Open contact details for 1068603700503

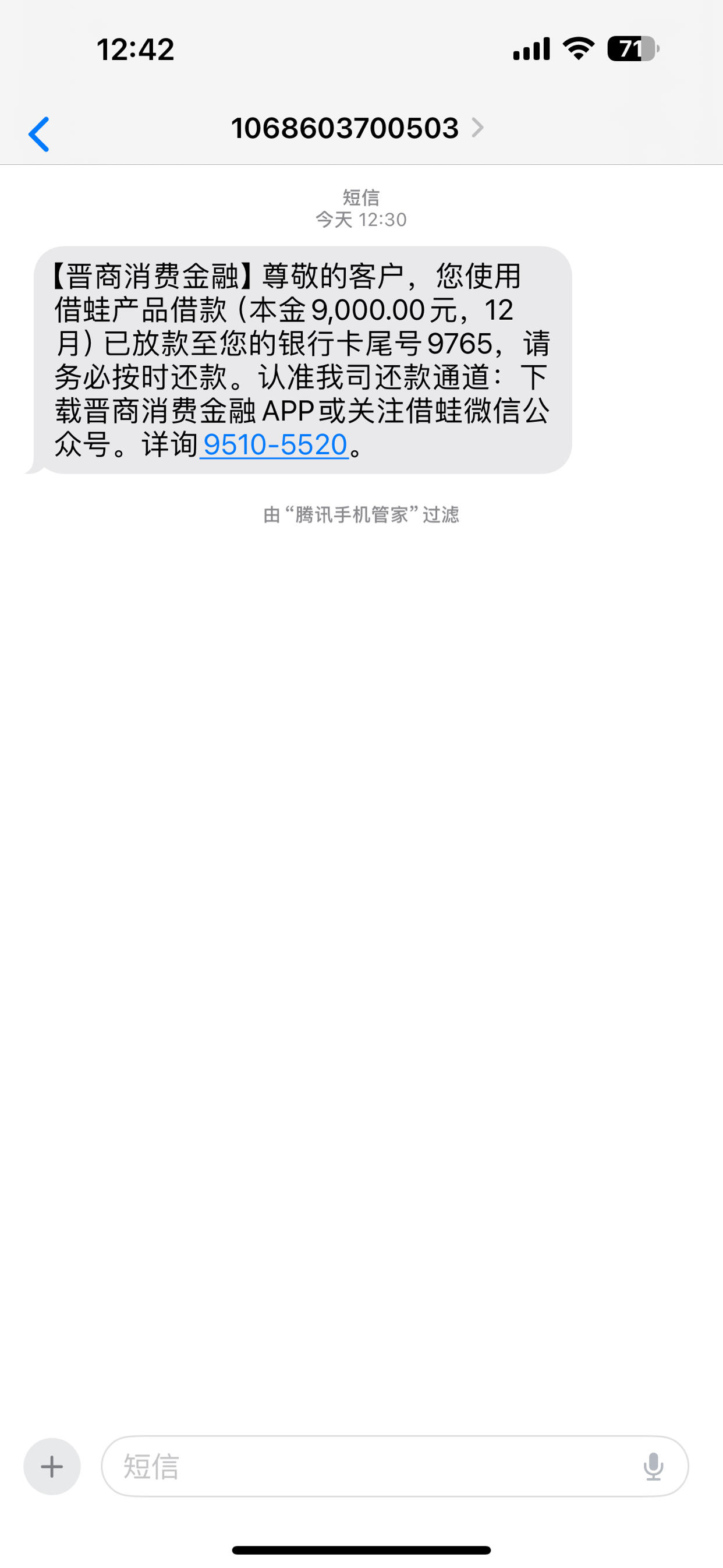(x=358, y=129)
